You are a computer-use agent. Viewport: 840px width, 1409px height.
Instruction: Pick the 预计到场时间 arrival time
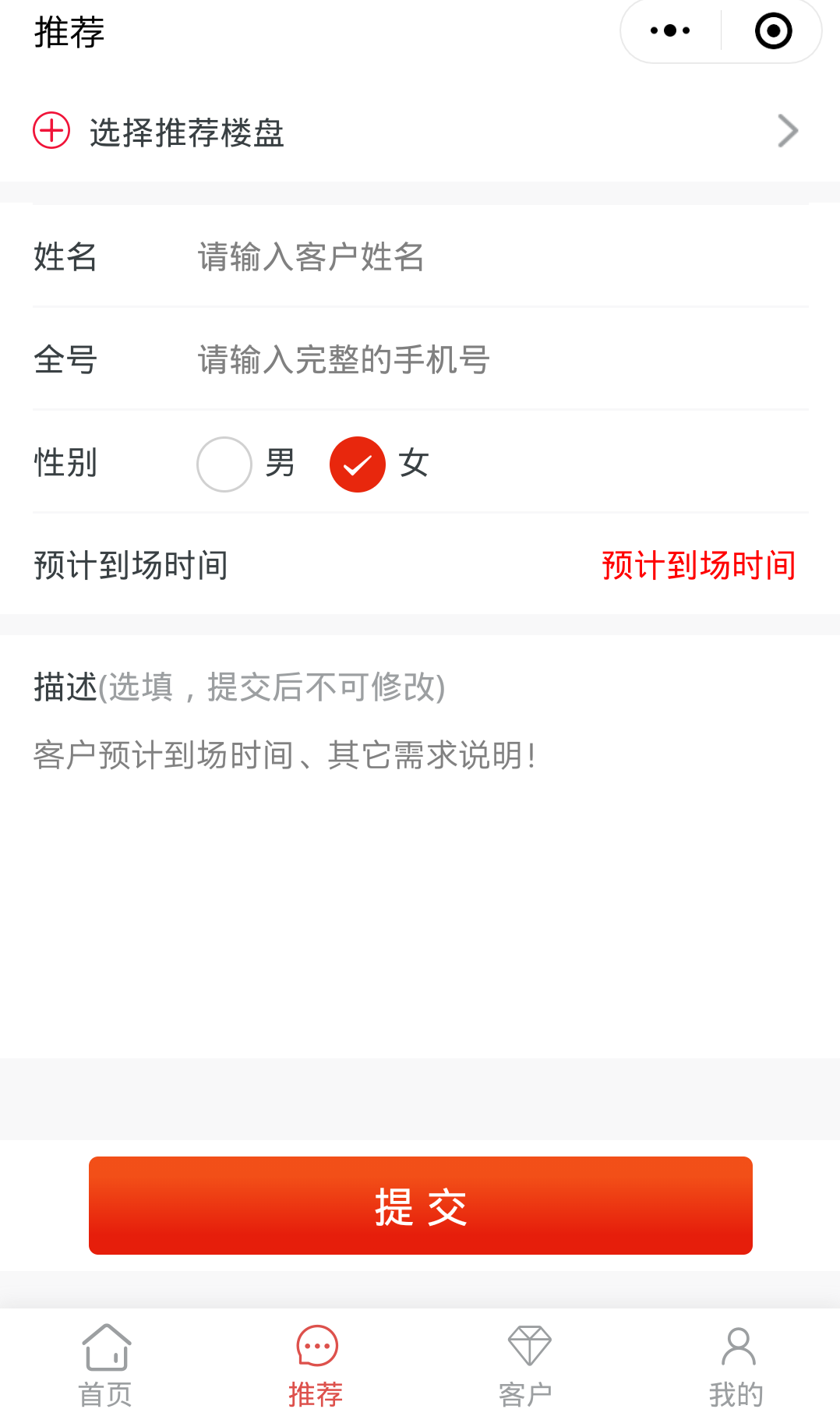[698, 566]
